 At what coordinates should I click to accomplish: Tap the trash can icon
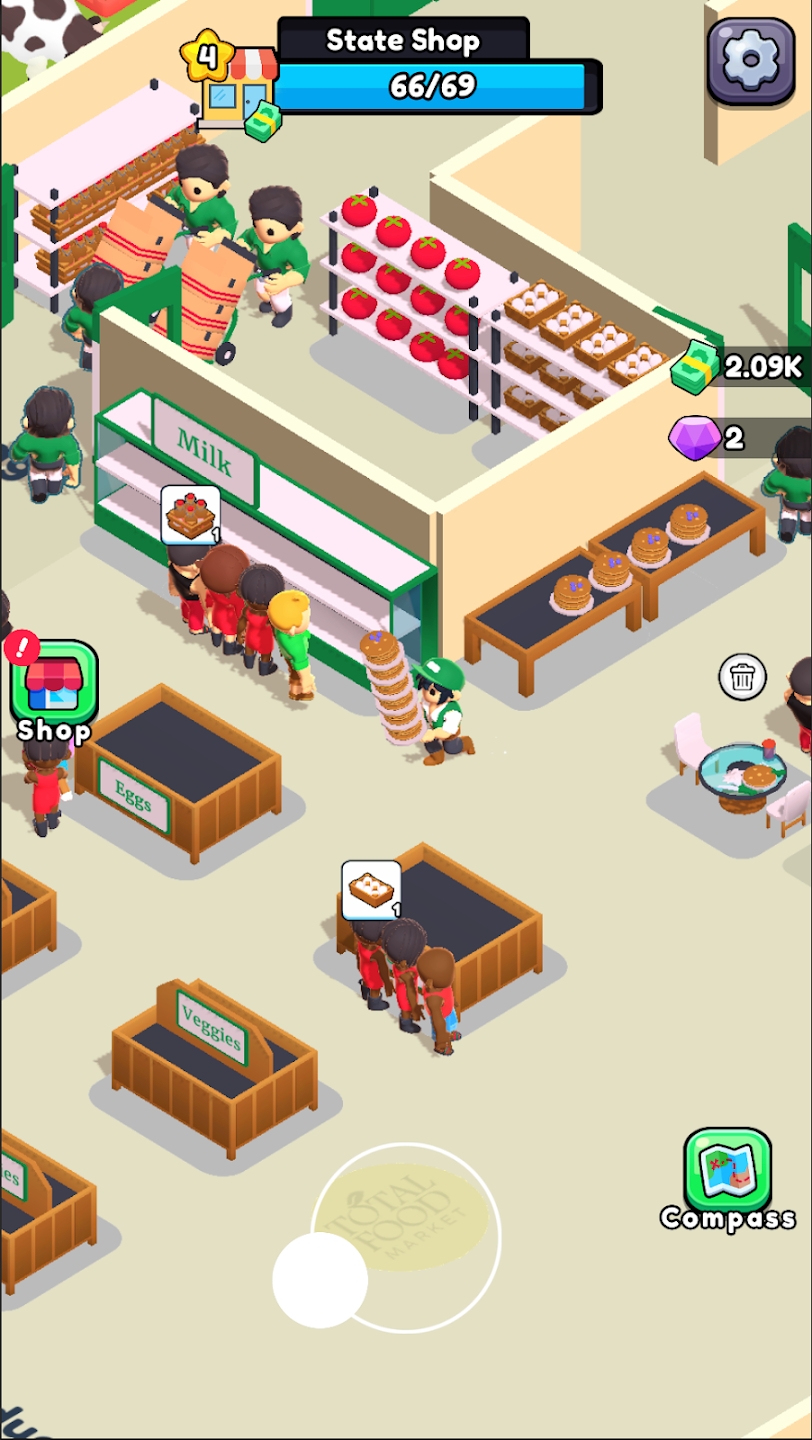tap(742, 677)
